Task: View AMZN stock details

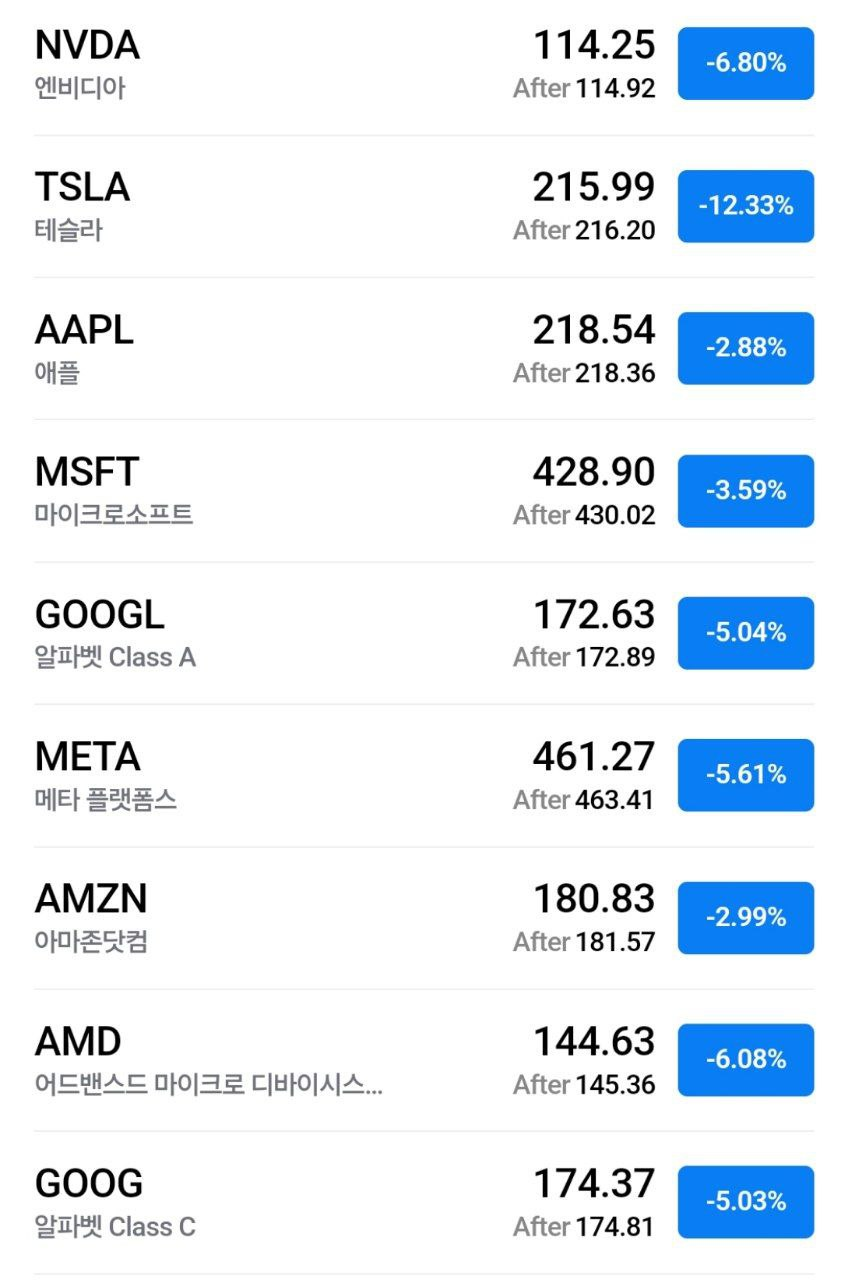Action: [91, 899]
